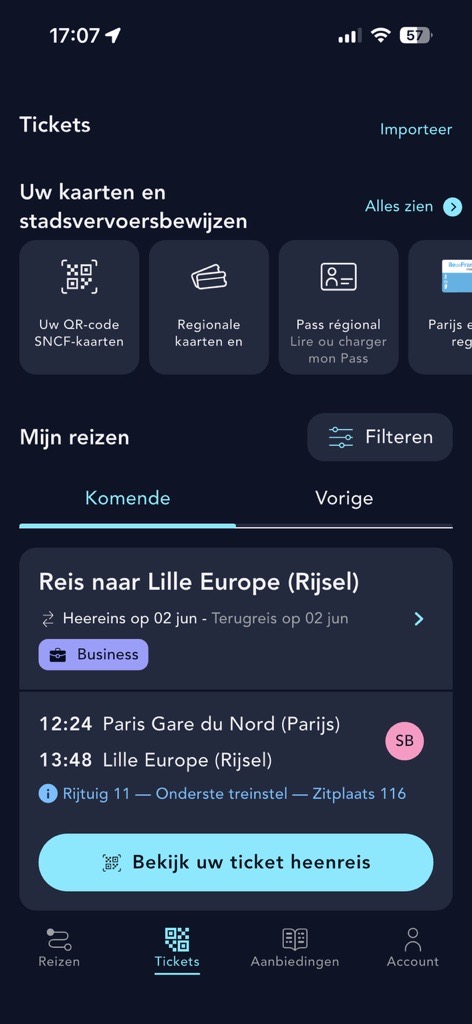The width and height of the screenshot is (472, 1024).
Task: Tap the SB passenger badge
Action: pyautogui.click(x=405, y=741)
